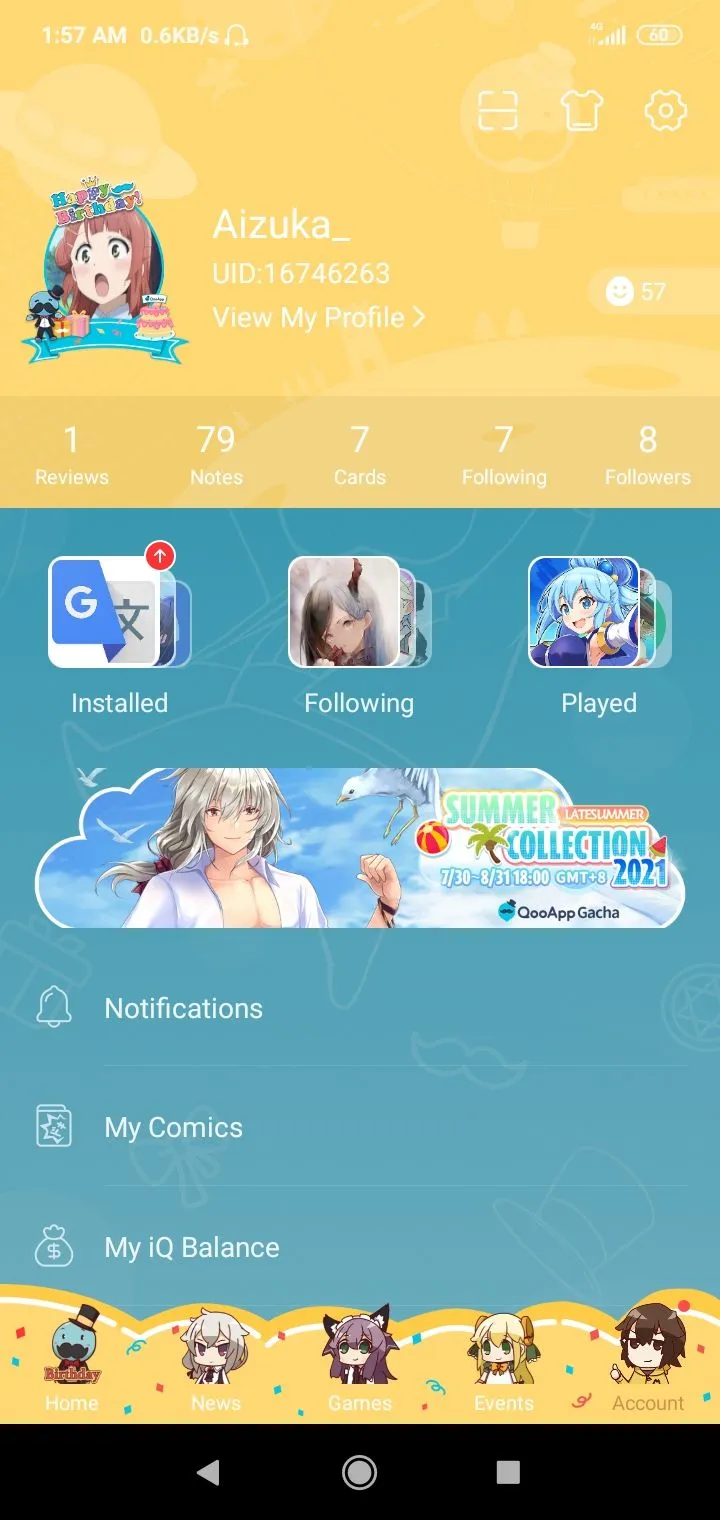View the 8 Followers list
720x1520 pixels.
coord(648,454)
